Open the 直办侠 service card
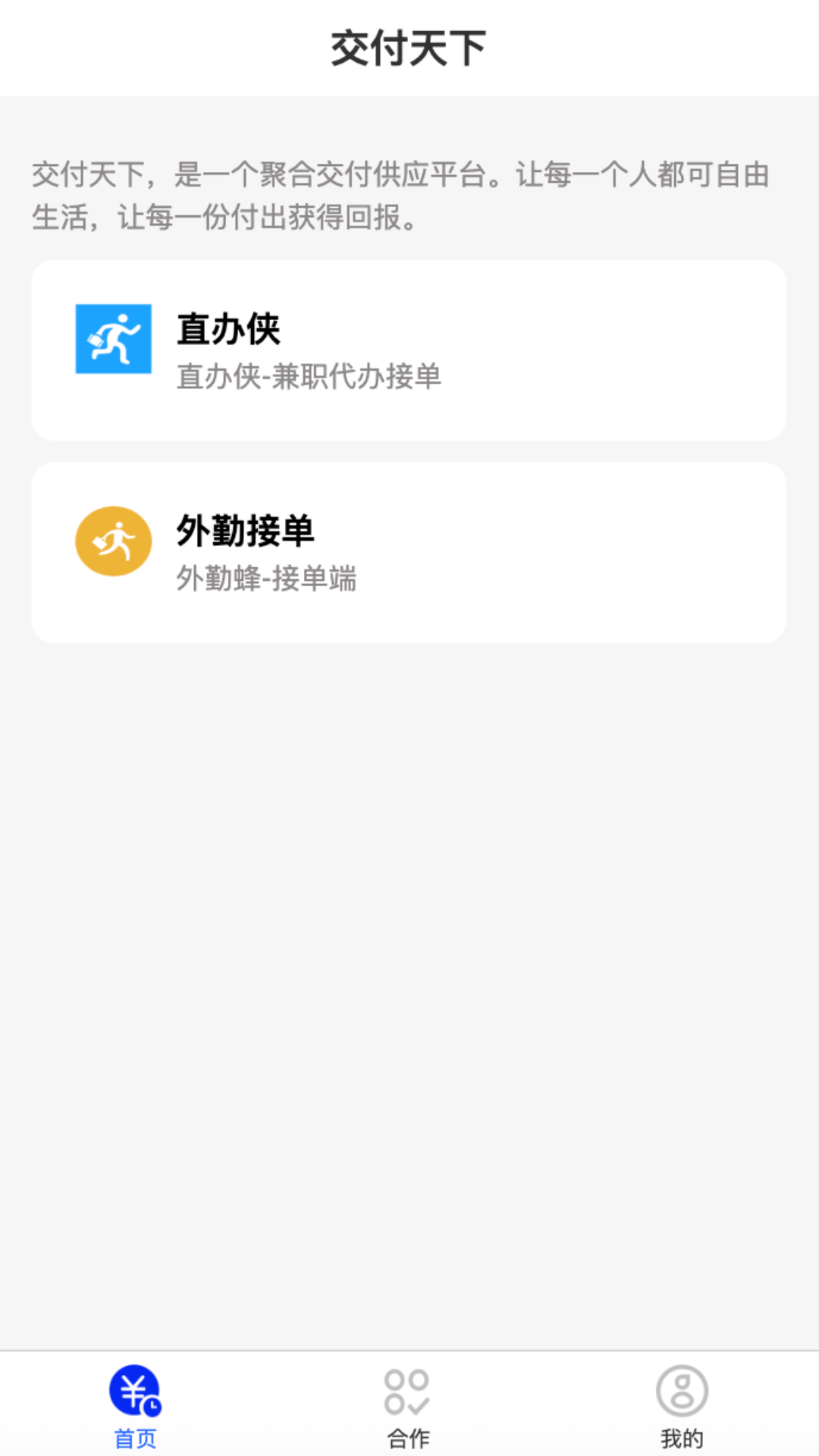This screenshot has width=819, height=1456. point(409,349)
